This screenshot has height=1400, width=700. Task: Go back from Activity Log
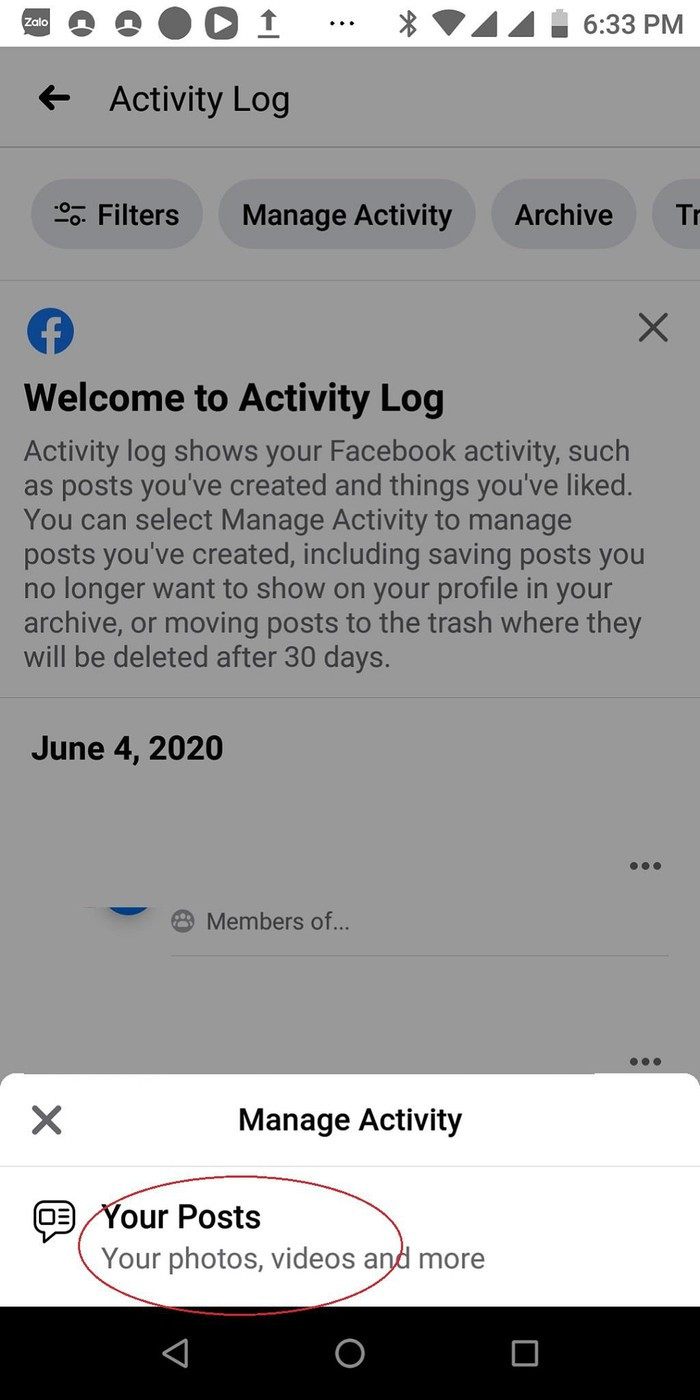pyautogui.click(x=54, y=98)
